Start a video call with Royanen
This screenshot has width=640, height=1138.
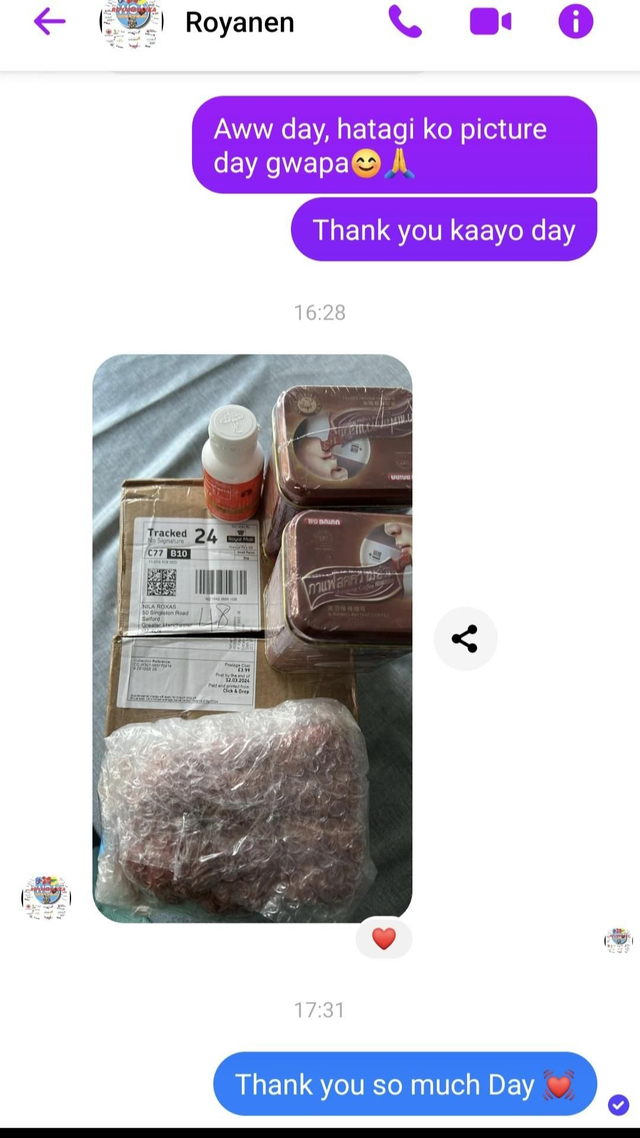pyautogui.click(x=490, y=22)
